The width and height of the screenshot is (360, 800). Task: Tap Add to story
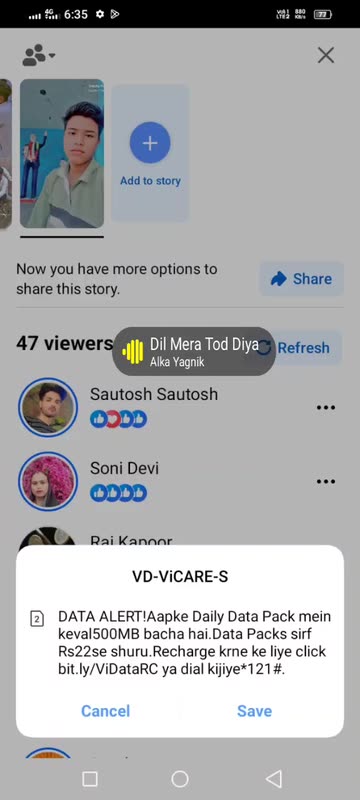coord(150,153)
